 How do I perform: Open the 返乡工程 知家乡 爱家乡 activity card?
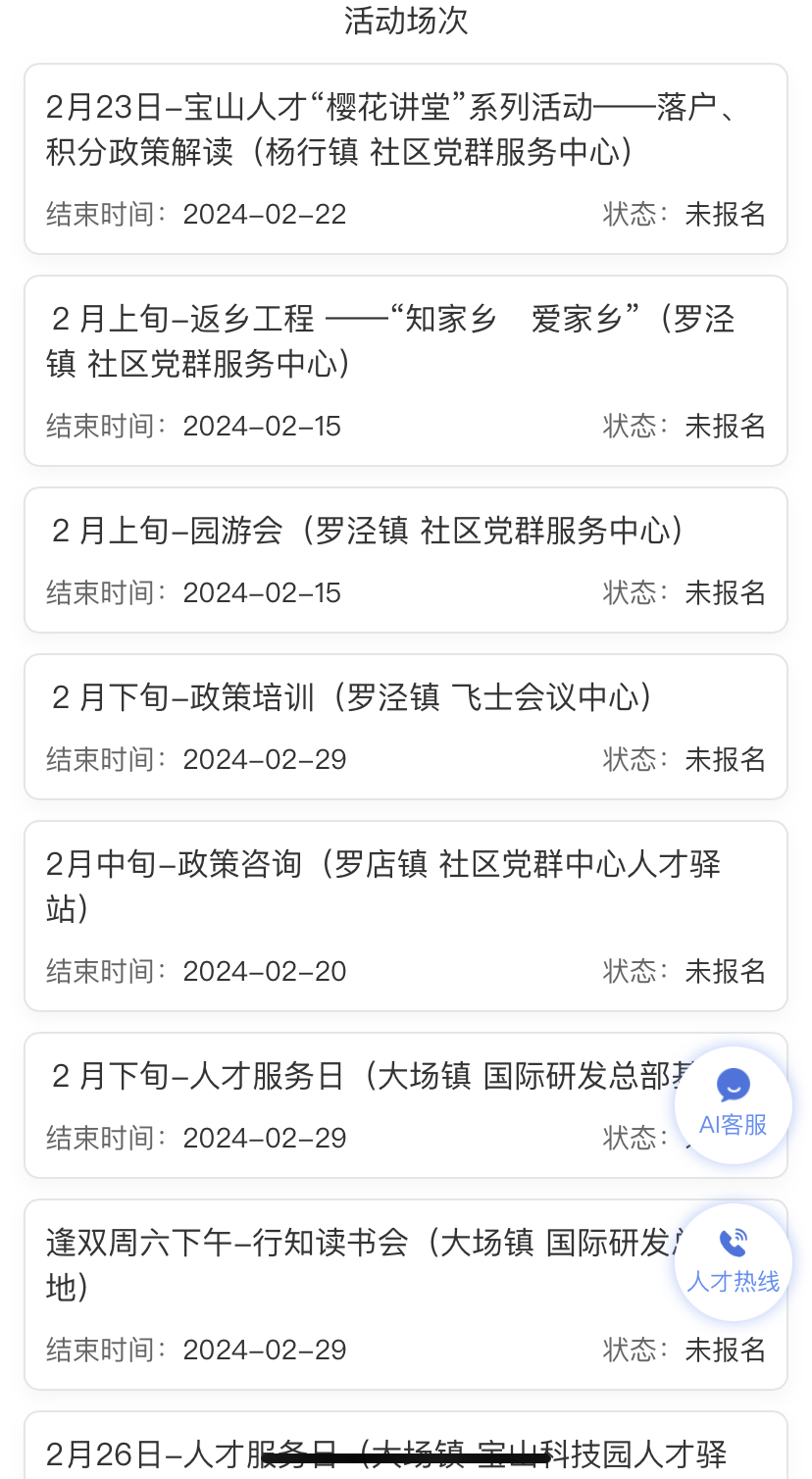pos(406,371)
